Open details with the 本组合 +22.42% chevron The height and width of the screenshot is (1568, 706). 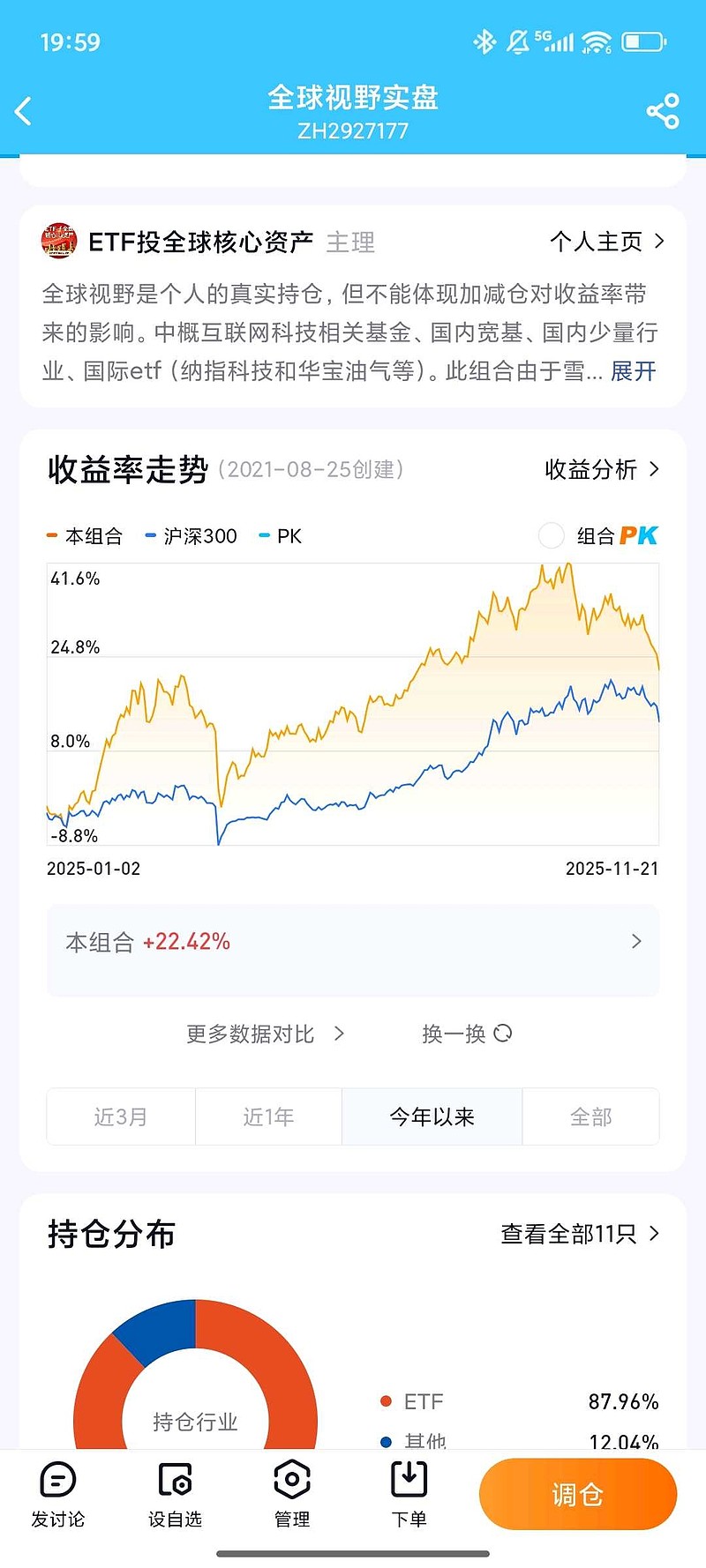(x=635, y=941)
